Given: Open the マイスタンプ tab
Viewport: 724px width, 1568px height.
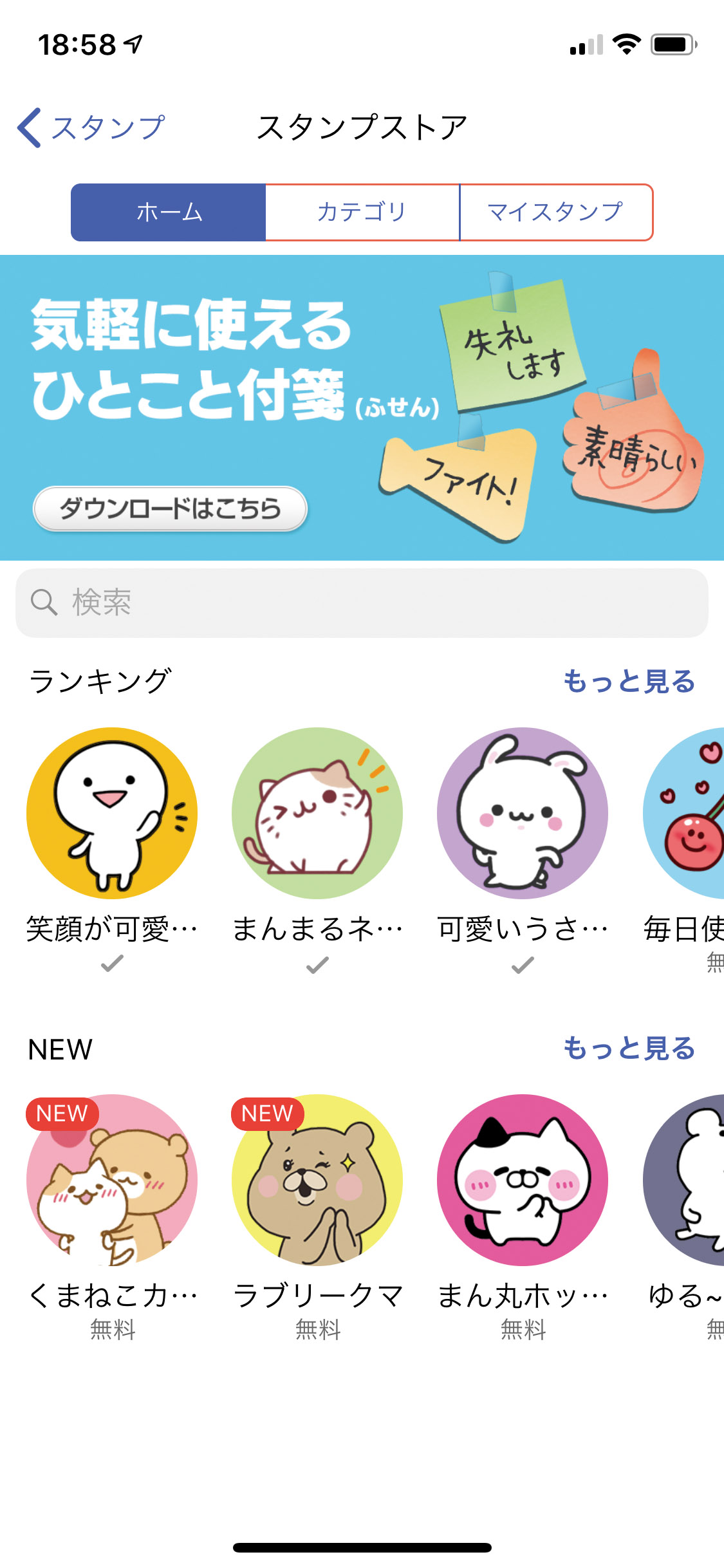Looking at the screenshot, I should [556, 212].
